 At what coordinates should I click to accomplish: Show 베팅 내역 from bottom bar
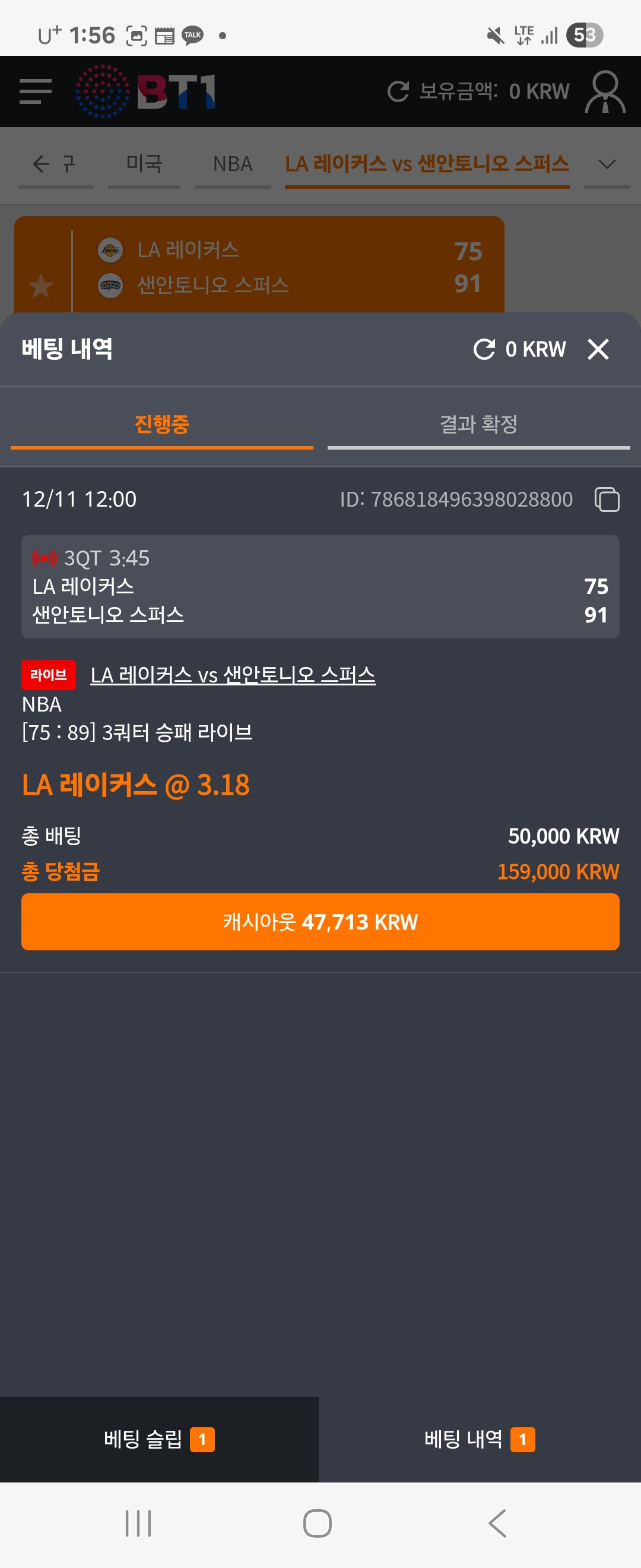coord(479,1439)
